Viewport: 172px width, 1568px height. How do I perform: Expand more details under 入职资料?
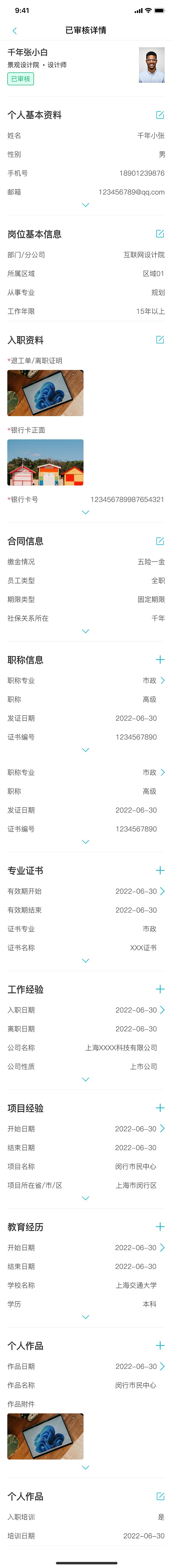point(86,513)
